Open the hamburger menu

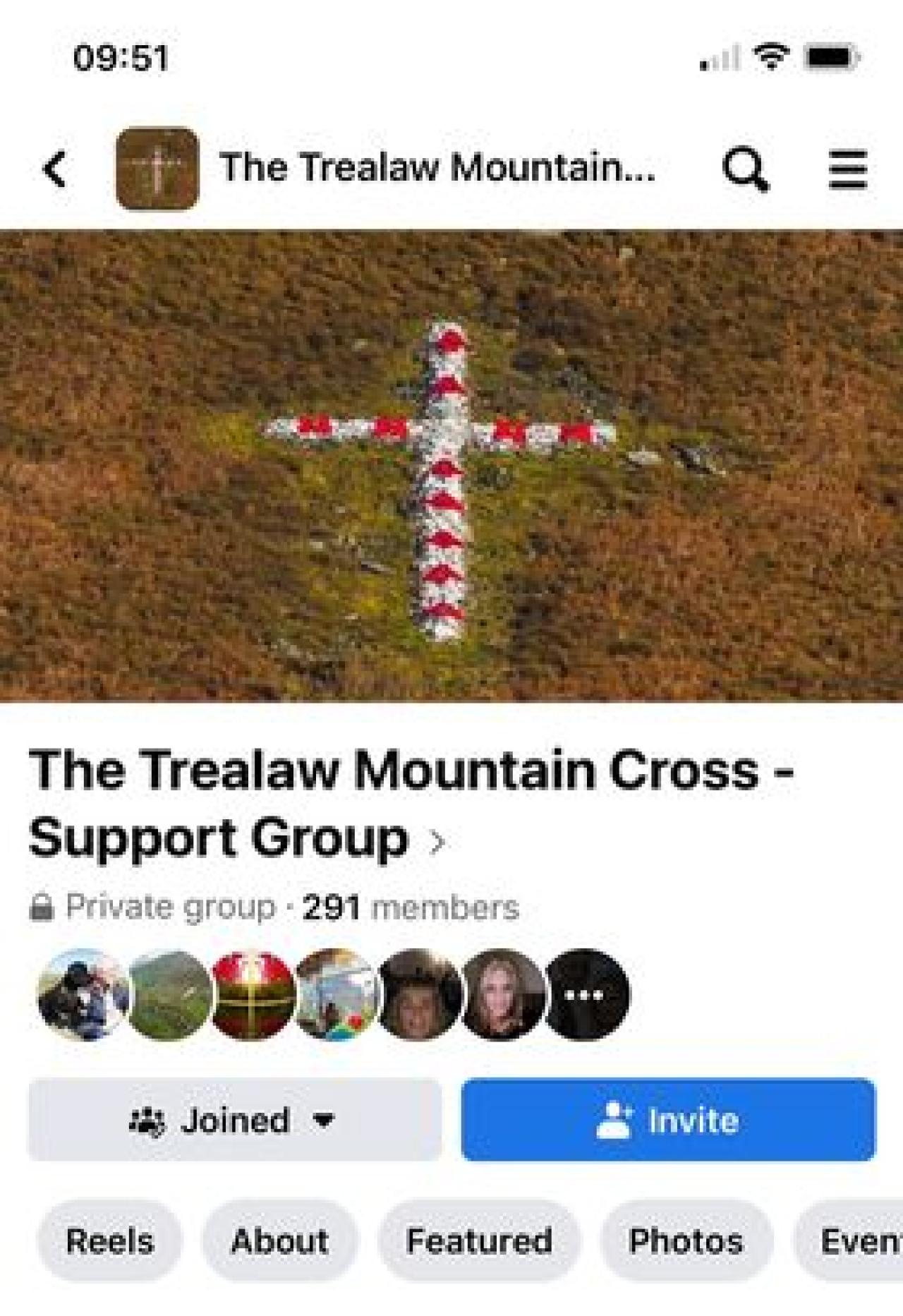tap(847, 169)
